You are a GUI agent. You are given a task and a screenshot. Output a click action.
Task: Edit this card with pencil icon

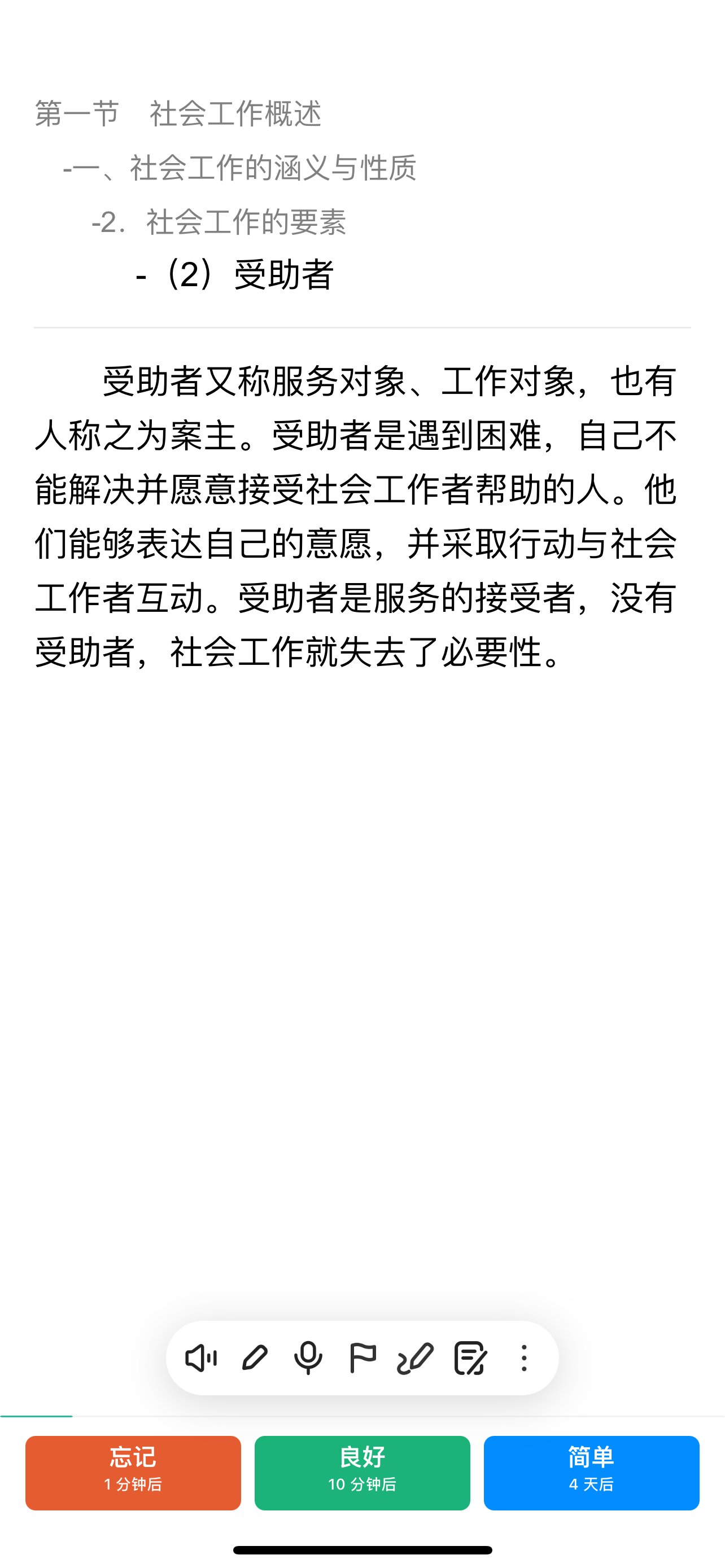pos(255,1358)
